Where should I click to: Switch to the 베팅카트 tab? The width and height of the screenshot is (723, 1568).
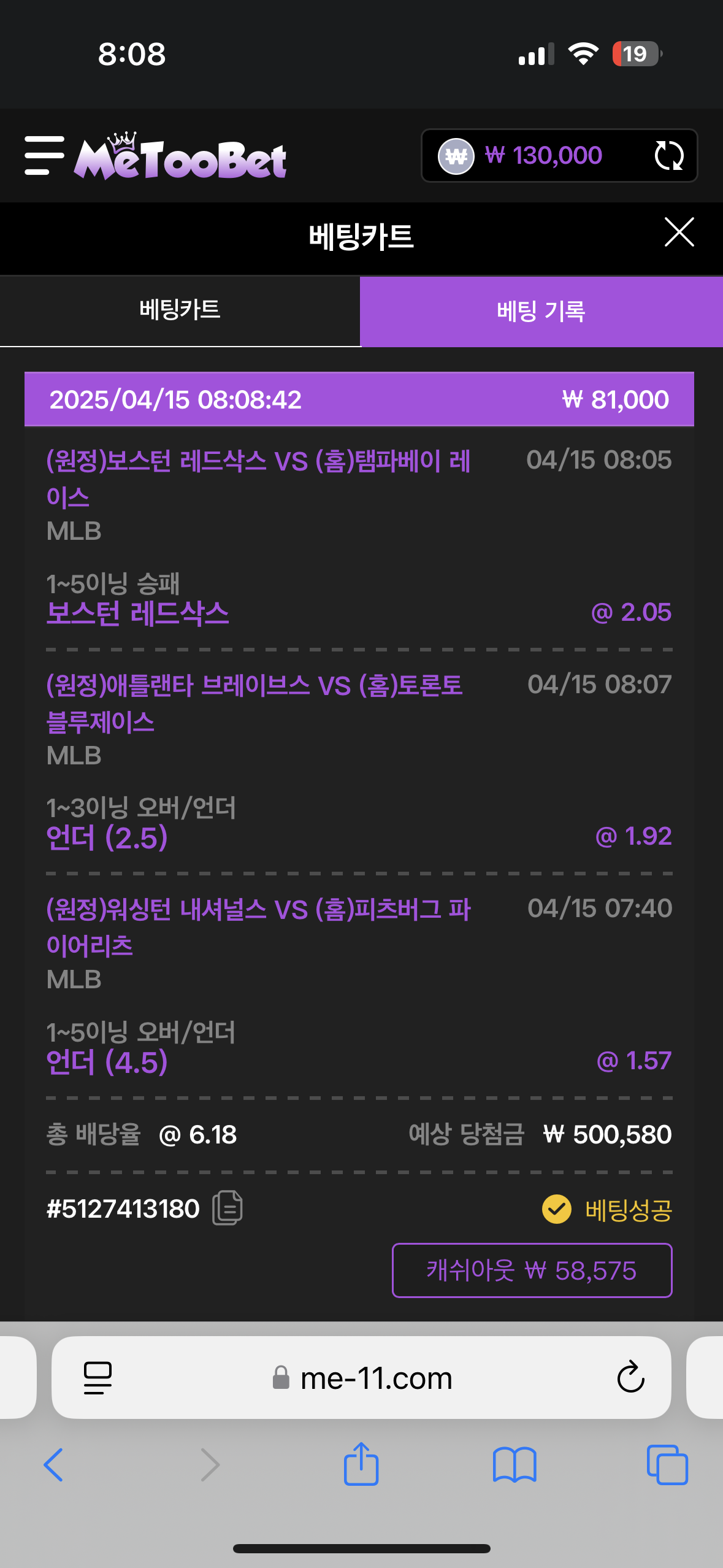pyautogui.click(x=180, y=310)
